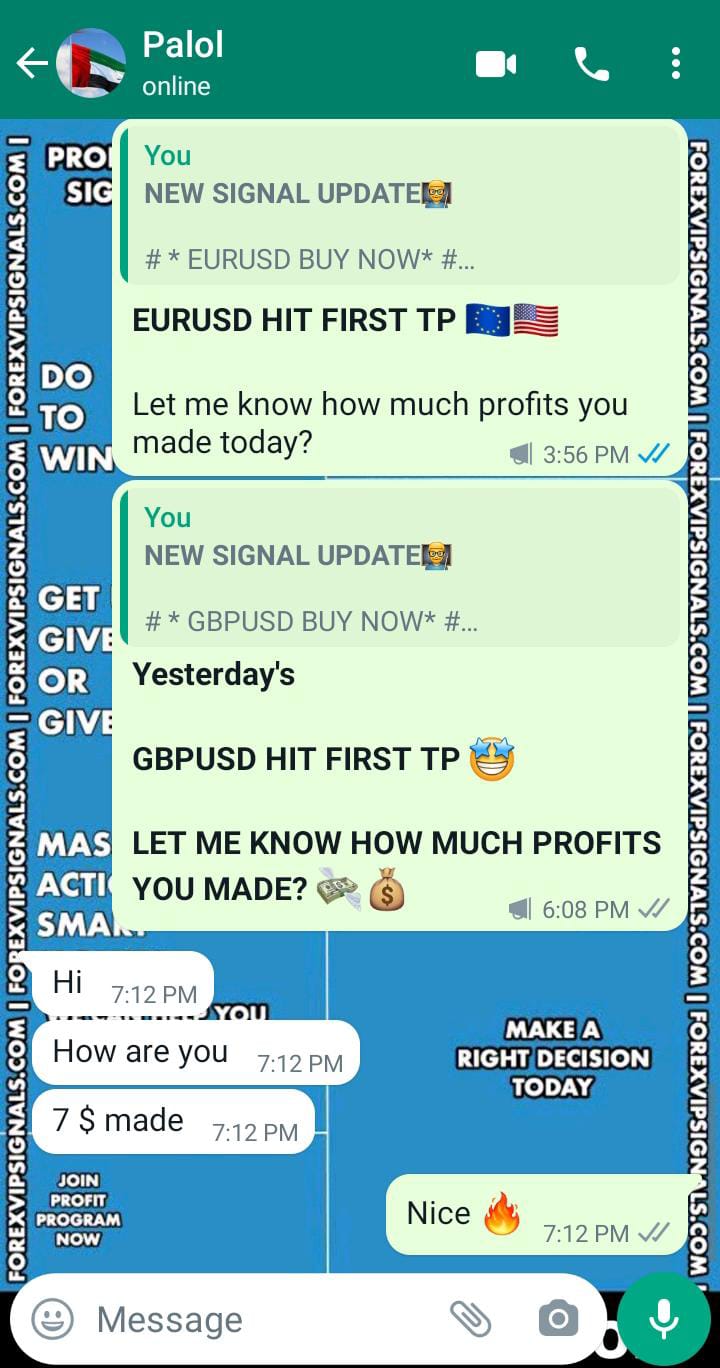Attach a file with the paperclip
The width and height of the screenshot is (720, 1368).
(x=470, y=1319)
